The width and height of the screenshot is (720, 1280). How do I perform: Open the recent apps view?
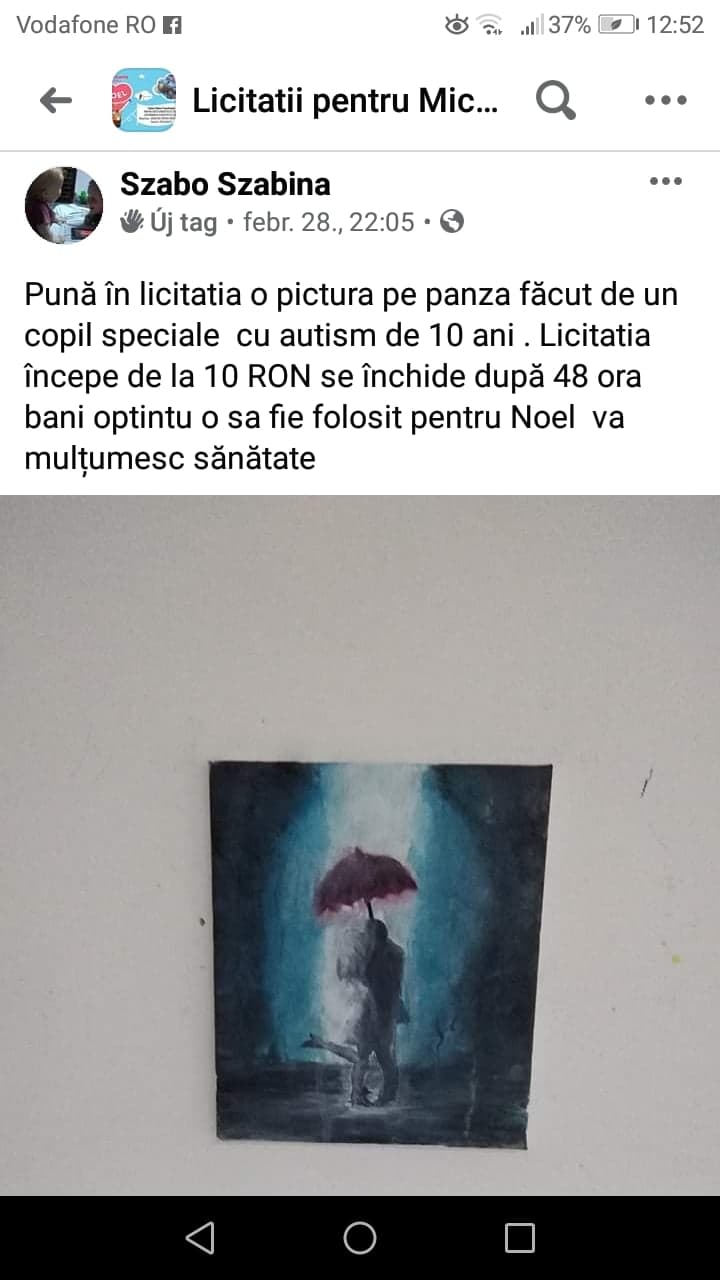[x=520, y=1238]
